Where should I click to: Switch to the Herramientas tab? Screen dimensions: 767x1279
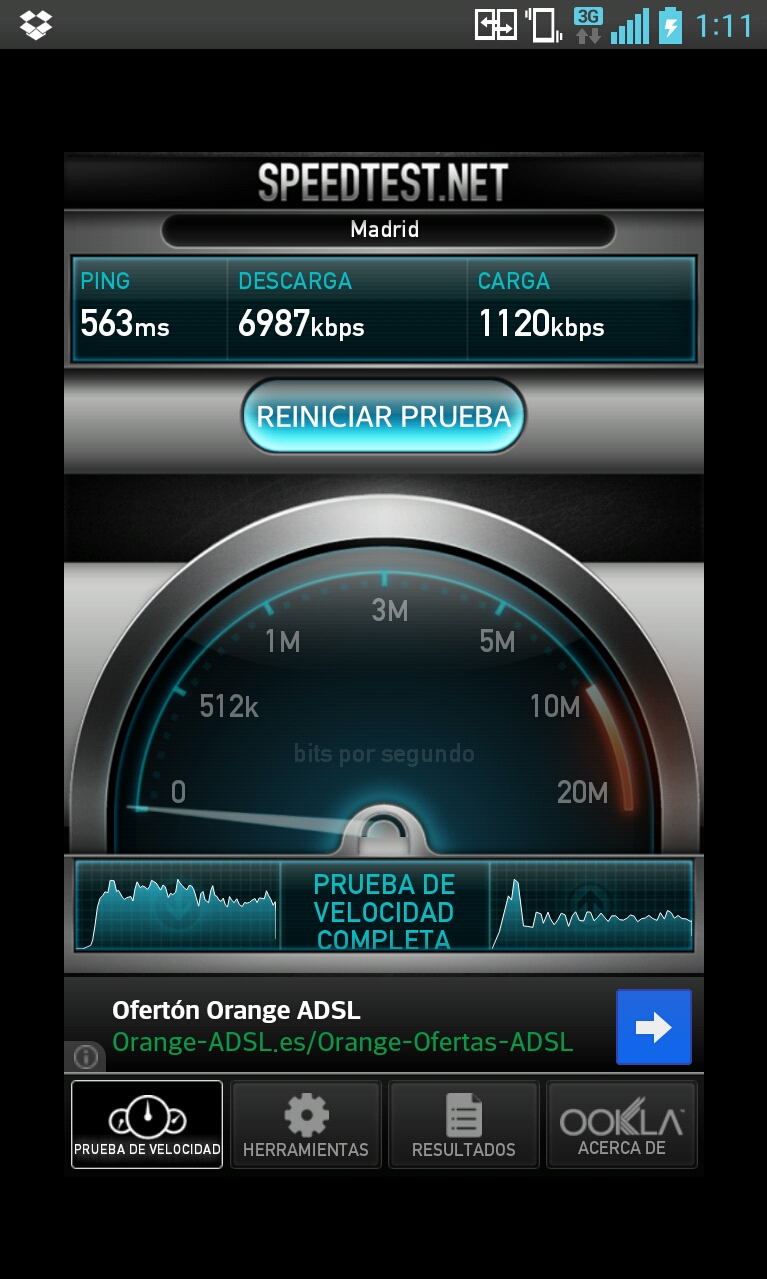pyautogui.click(x=305, y=1124)
